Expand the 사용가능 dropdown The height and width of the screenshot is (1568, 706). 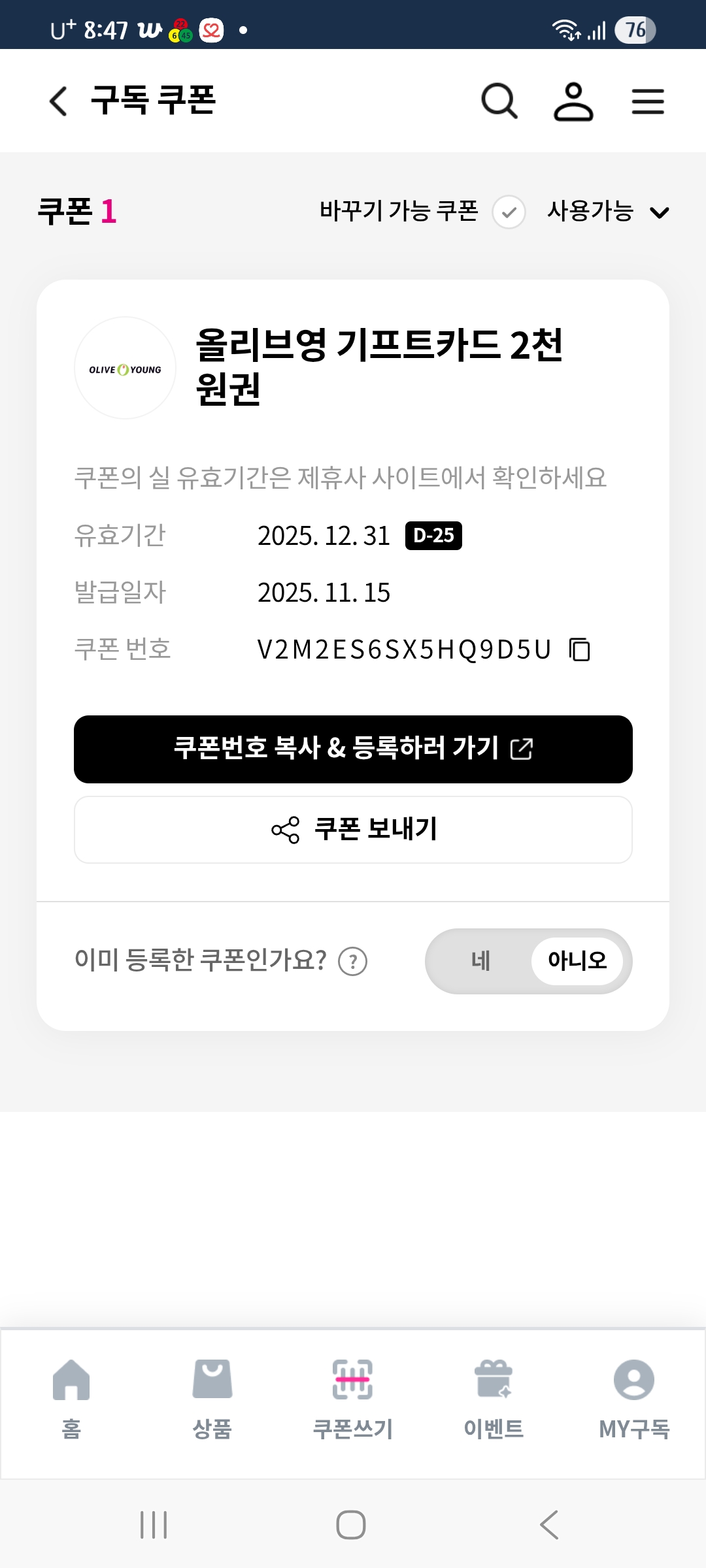[x=609, y=212]
